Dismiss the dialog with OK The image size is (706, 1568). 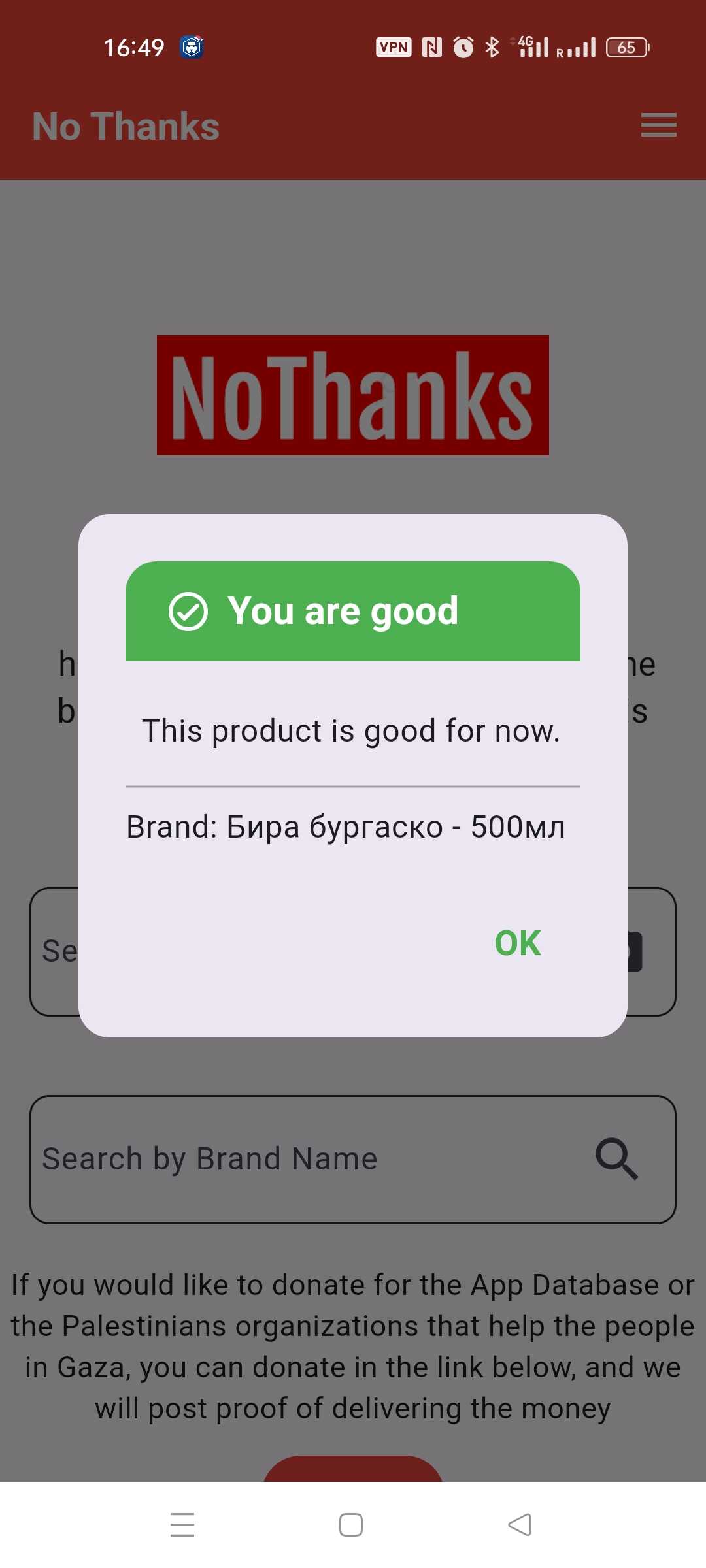click(x=518, y=943)
